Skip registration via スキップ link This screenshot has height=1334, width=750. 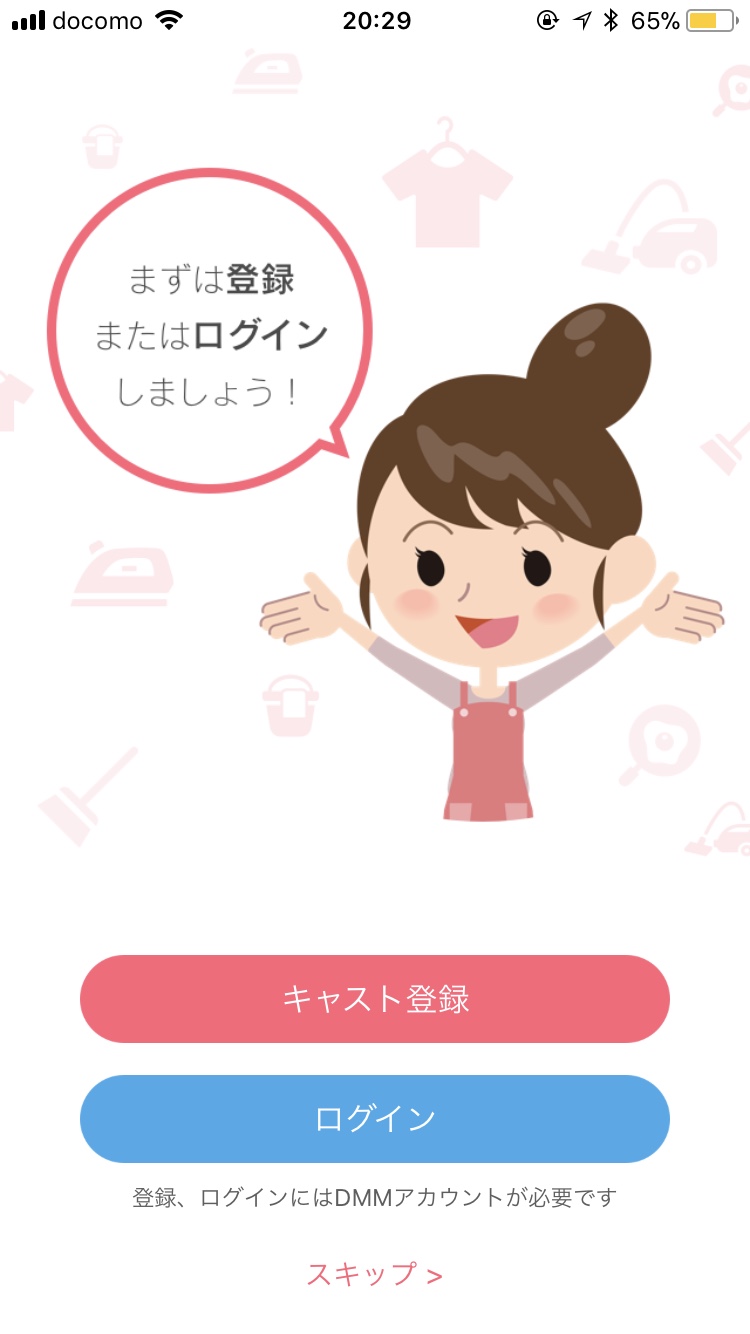[x=375, y=1274]
